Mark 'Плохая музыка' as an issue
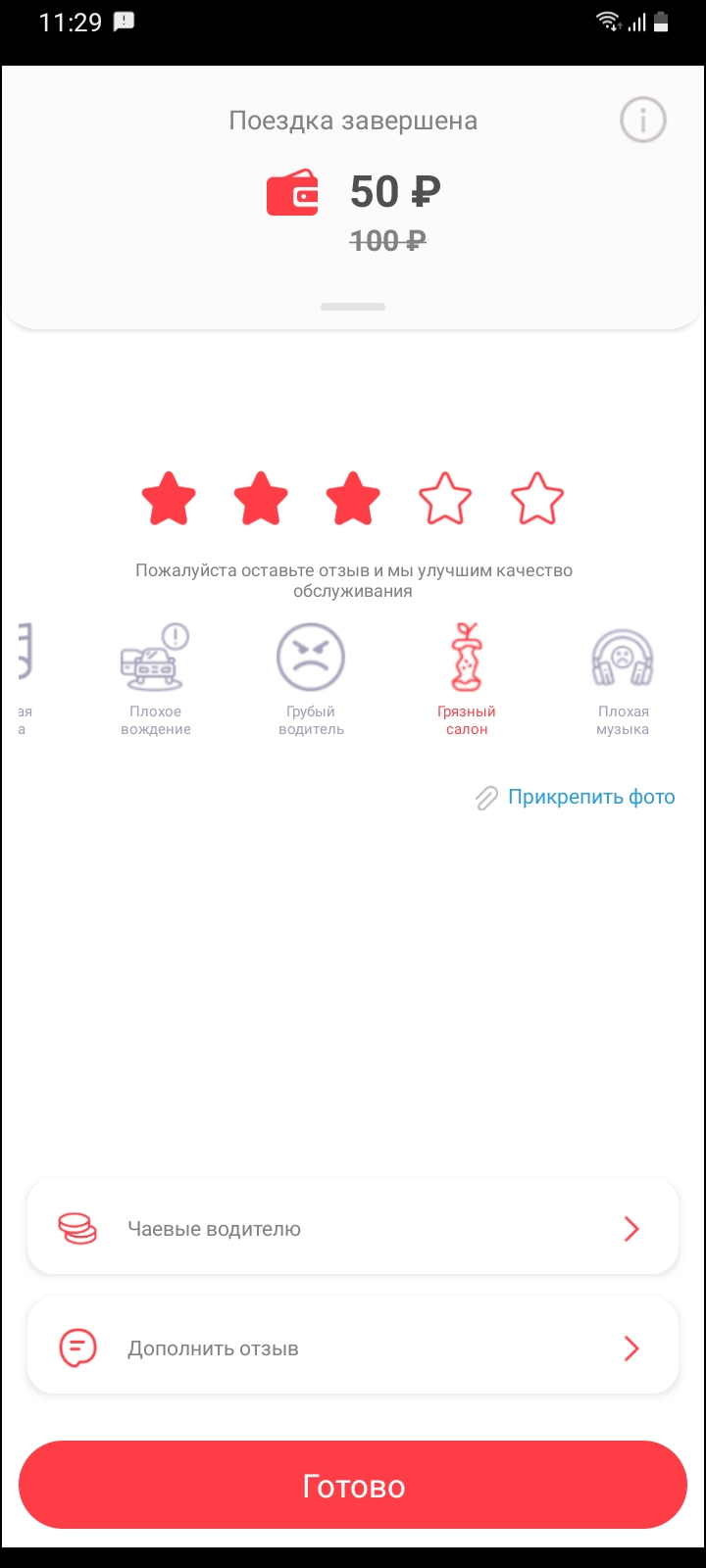This screenshot has height=1568, width=706. [x=623, y=678]
